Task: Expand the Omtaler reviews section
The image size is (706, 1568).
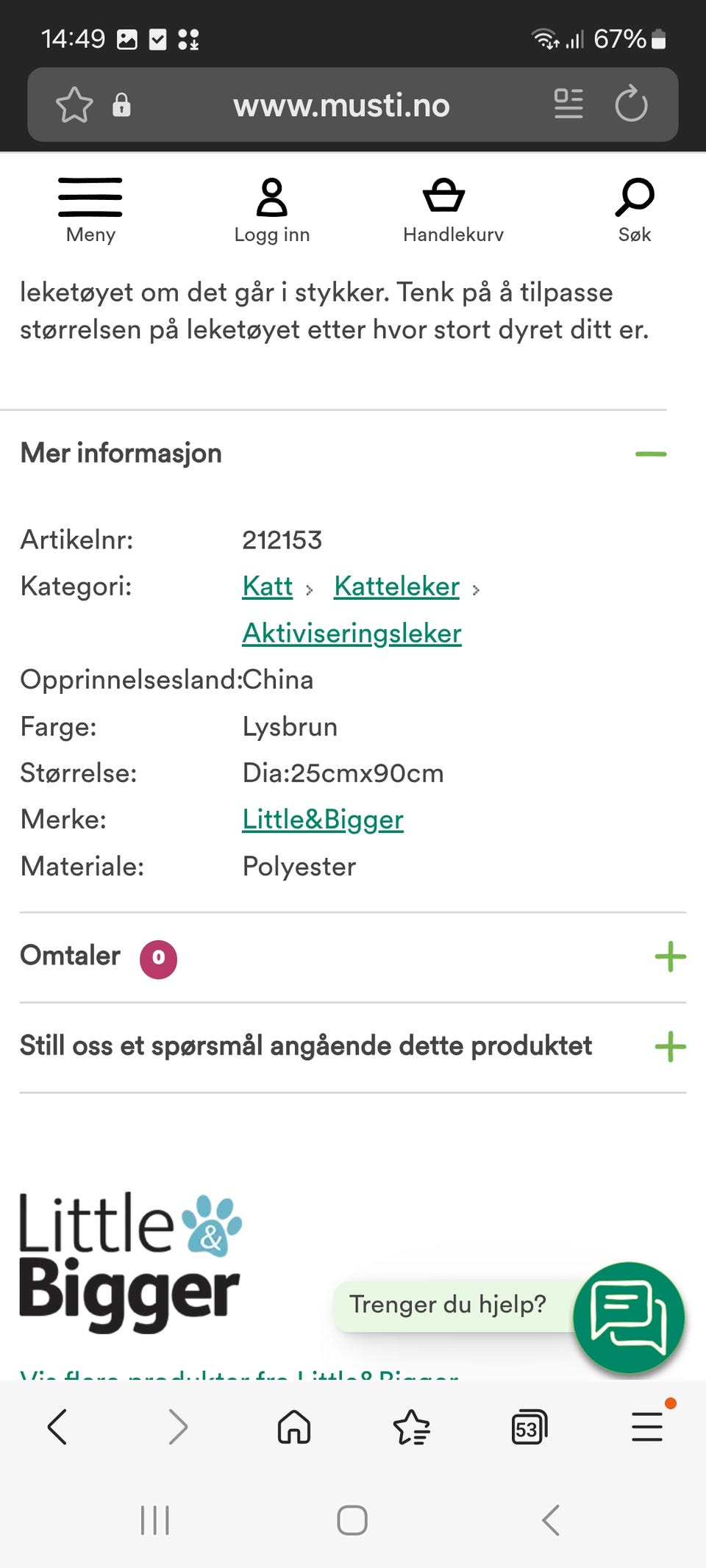Action: pyautogui.click(x=670, y=957)
